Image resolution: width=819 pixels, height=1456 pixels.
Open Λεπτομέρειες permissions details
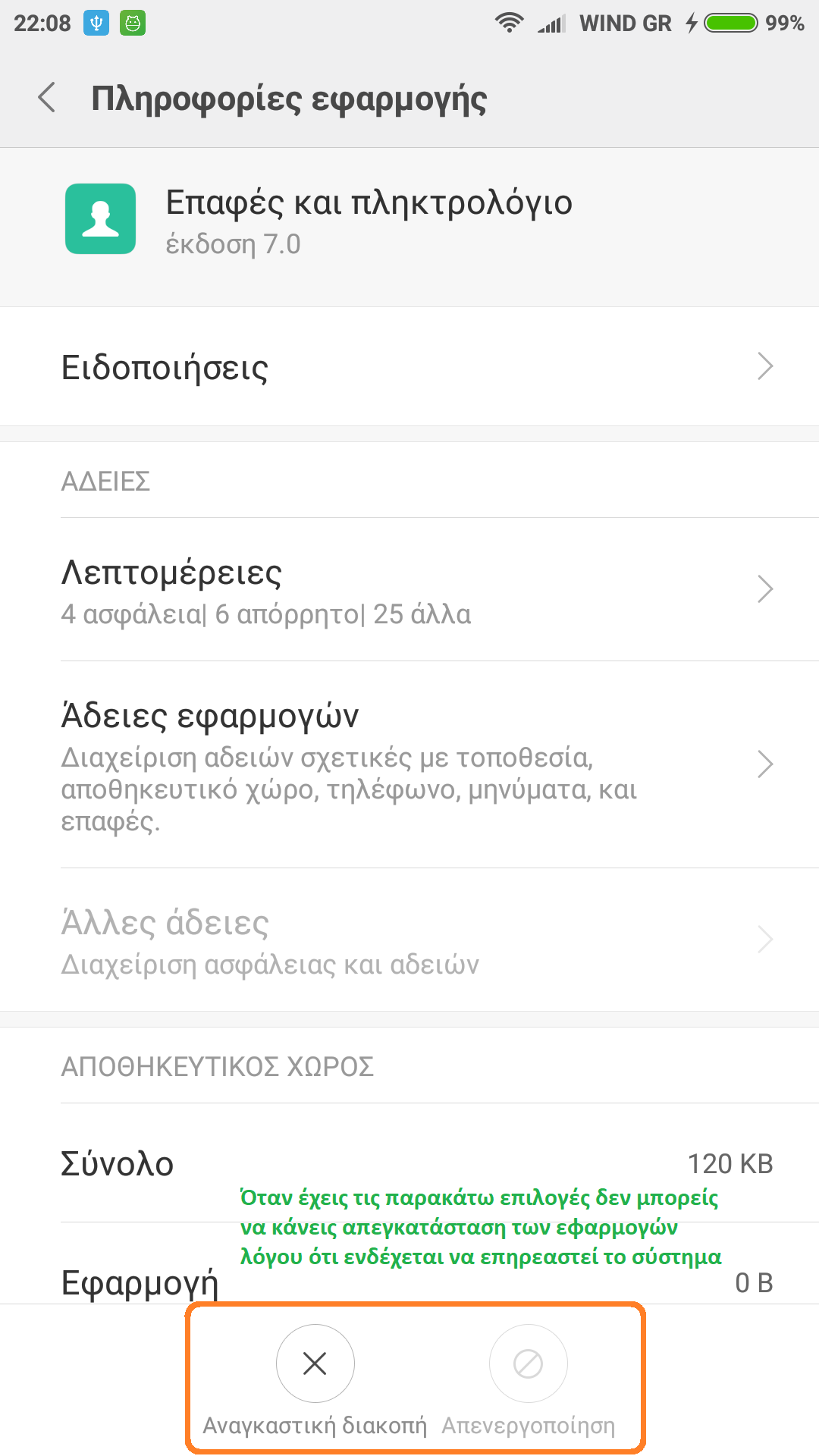[x=409, y=590]
